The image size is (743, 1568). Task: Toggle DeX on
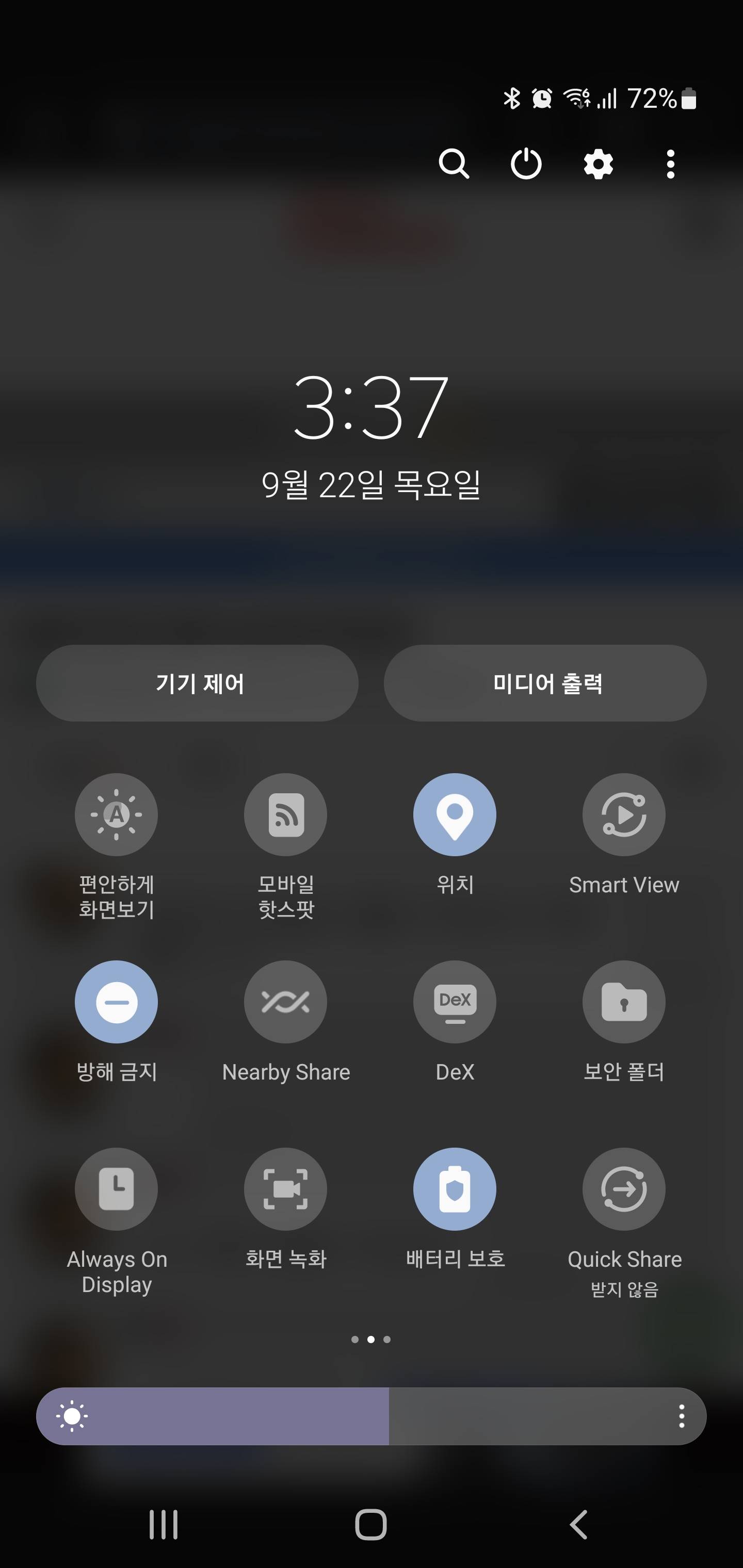pyautogui.click(x=455, y=1002)
